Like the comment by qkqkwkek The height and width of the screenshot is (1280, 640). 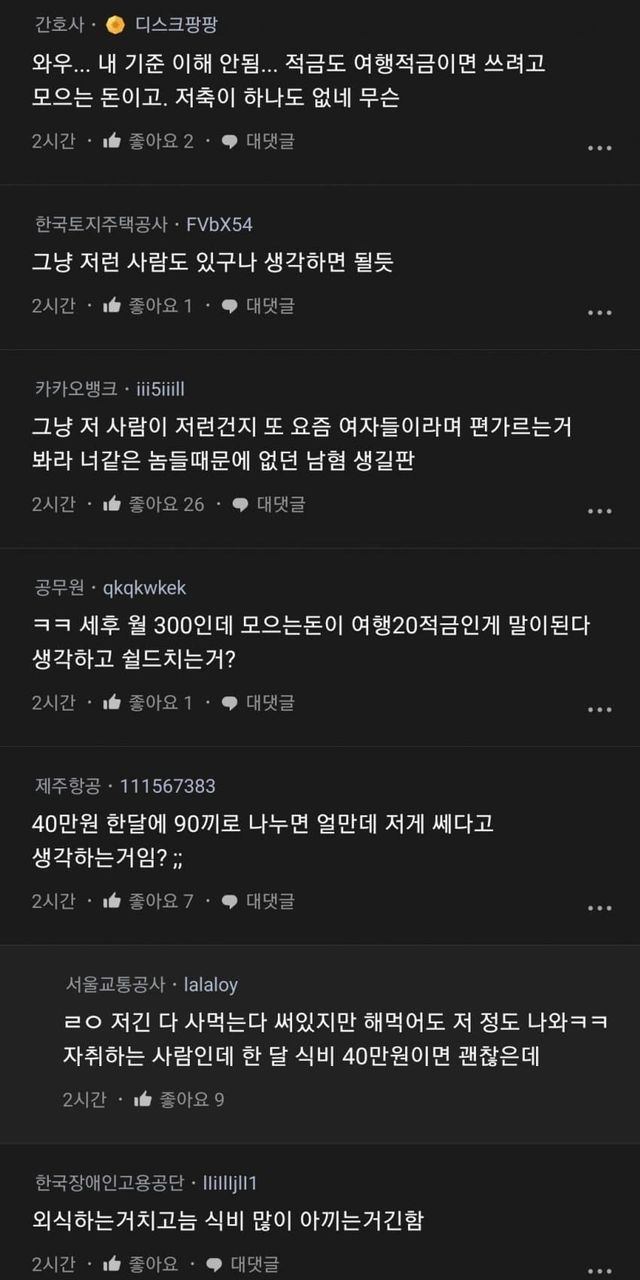pos(148,703)
